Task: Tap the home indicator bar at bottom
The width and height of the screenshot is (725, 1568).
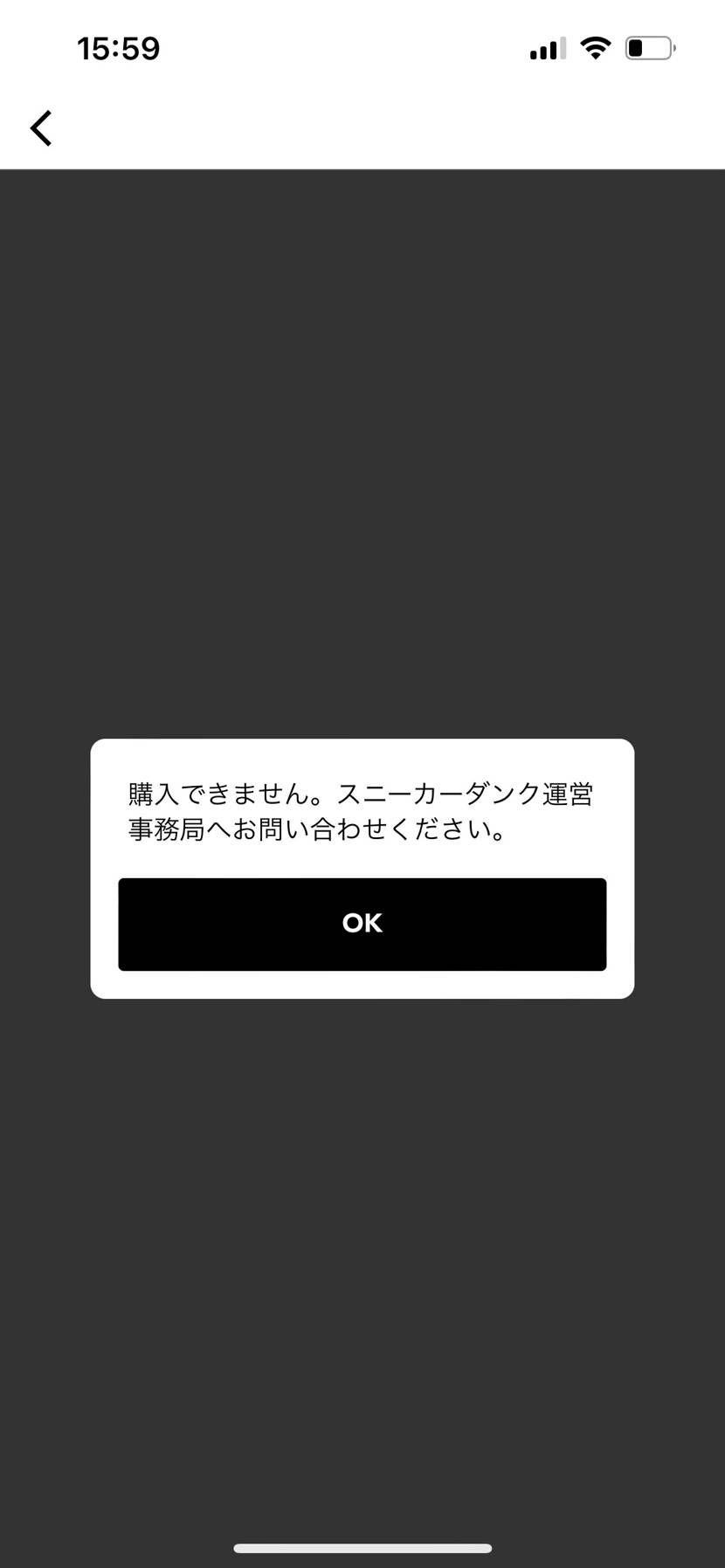Action: point(362,1543)
